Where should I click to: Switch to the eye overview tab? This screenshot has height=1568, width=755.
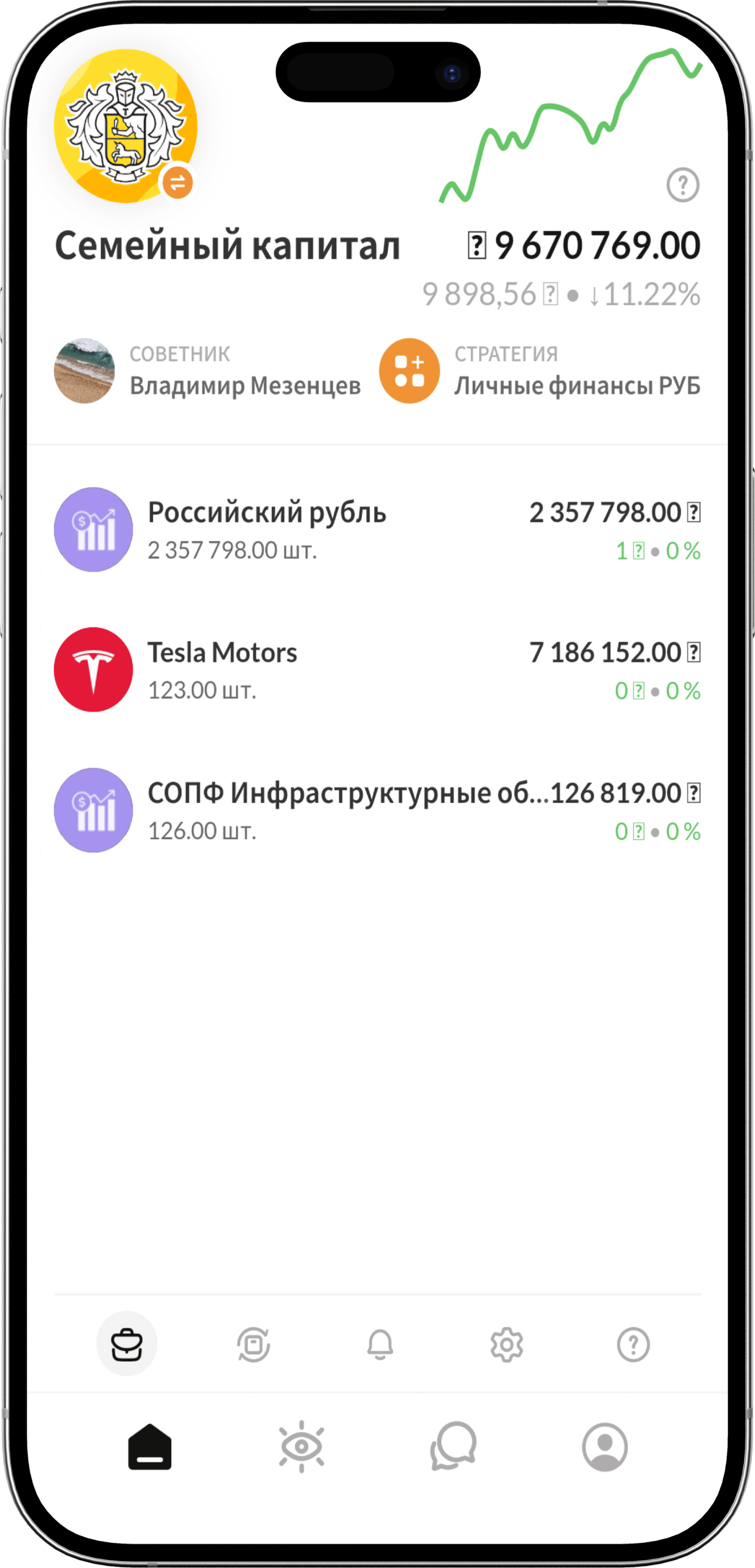click(302, 1446)
